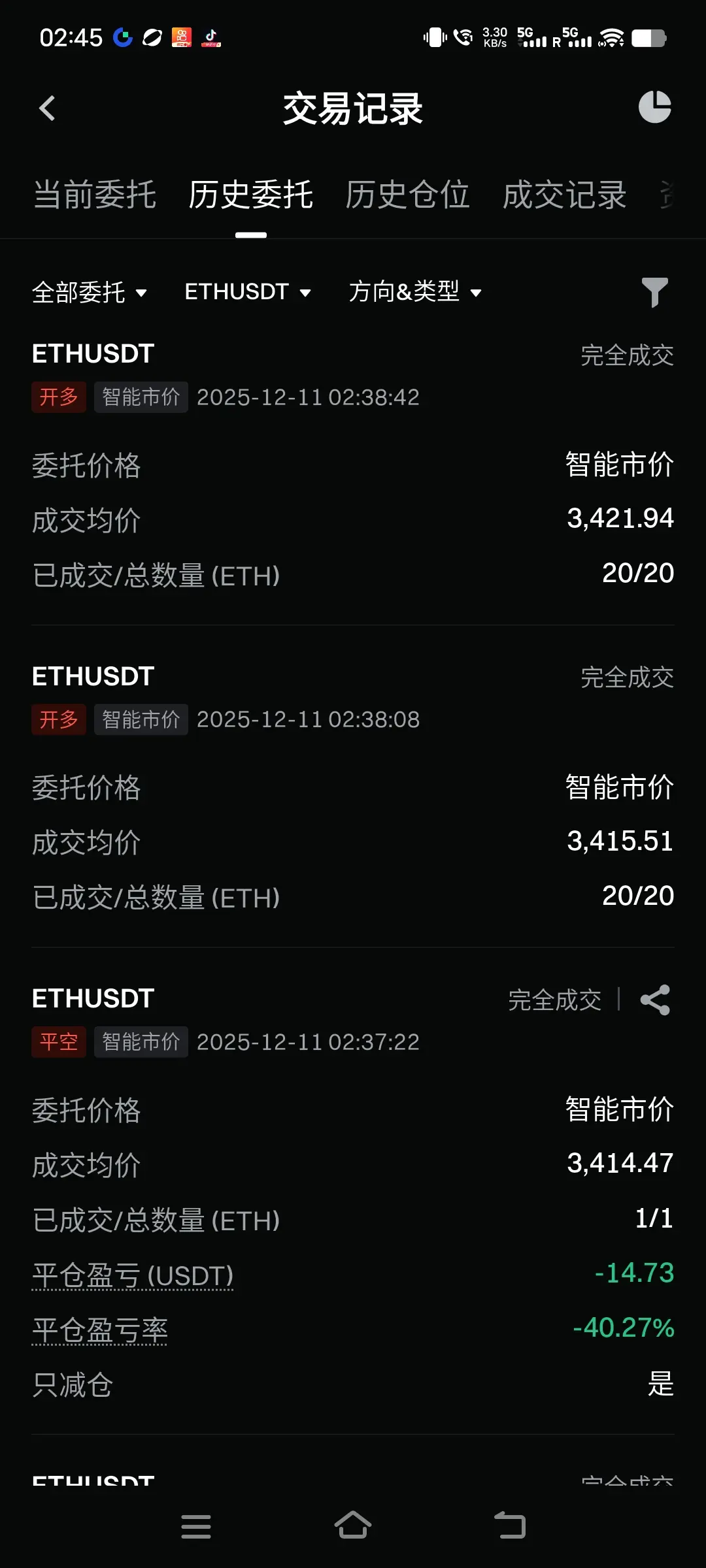Open the 成交记录 tab
Viewport: 706px width, 1568px height.
click(x=565, y=195)
